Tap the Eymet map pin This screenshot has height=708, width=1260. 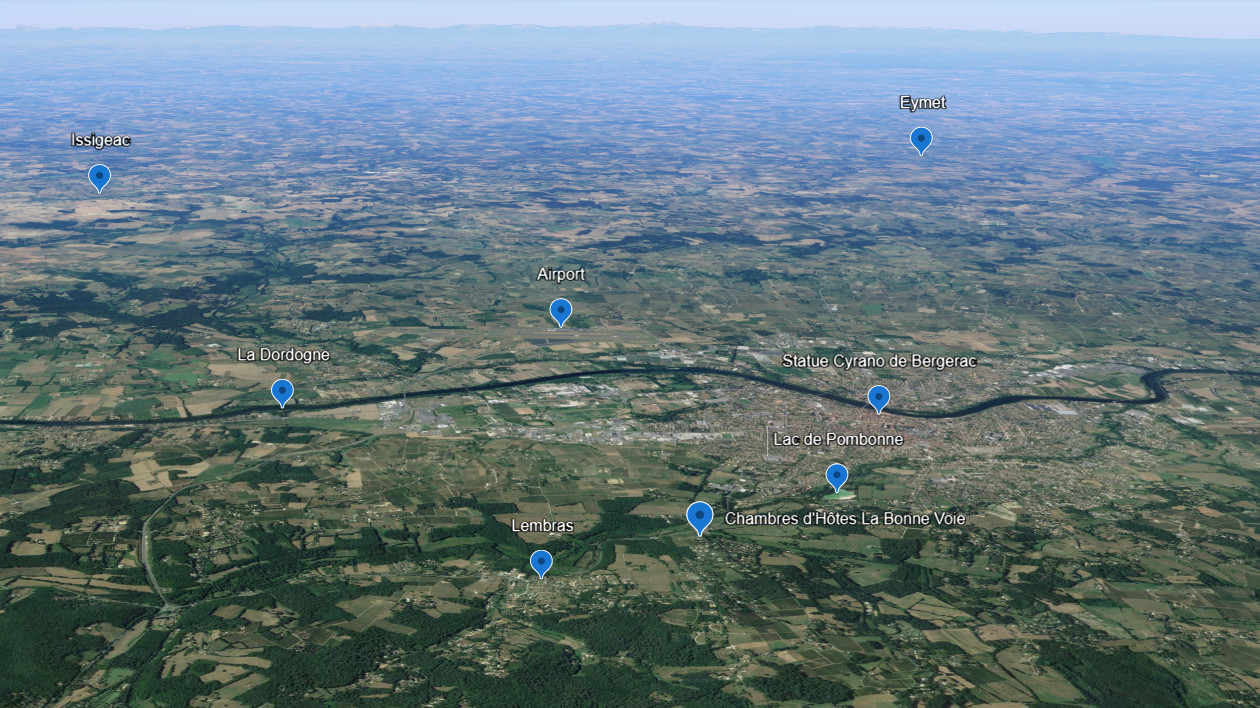coord(921,138)
